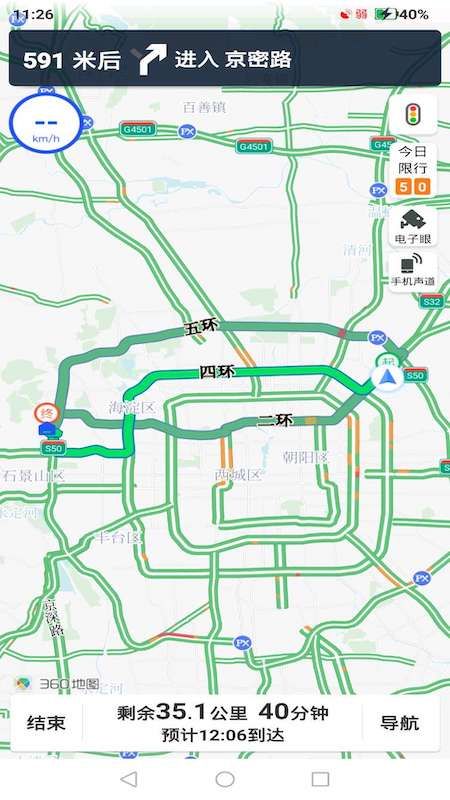Go back with the system back button

click(x=130, y=779)
